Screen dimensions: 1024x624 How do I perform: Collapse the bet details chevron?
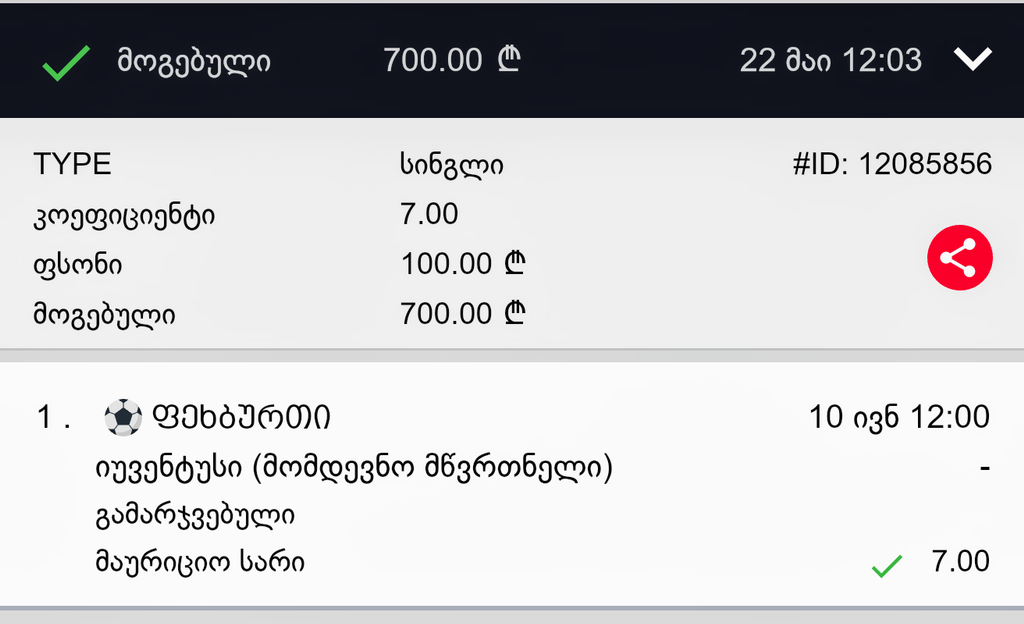pyautogui.click(x=971, y=60)
